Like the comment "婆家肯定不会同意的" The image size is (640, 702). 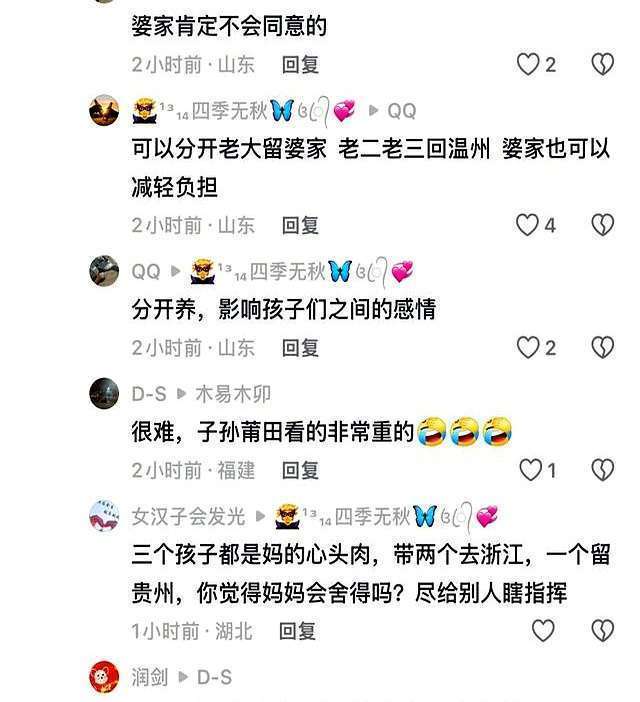(x=527, y=65)
